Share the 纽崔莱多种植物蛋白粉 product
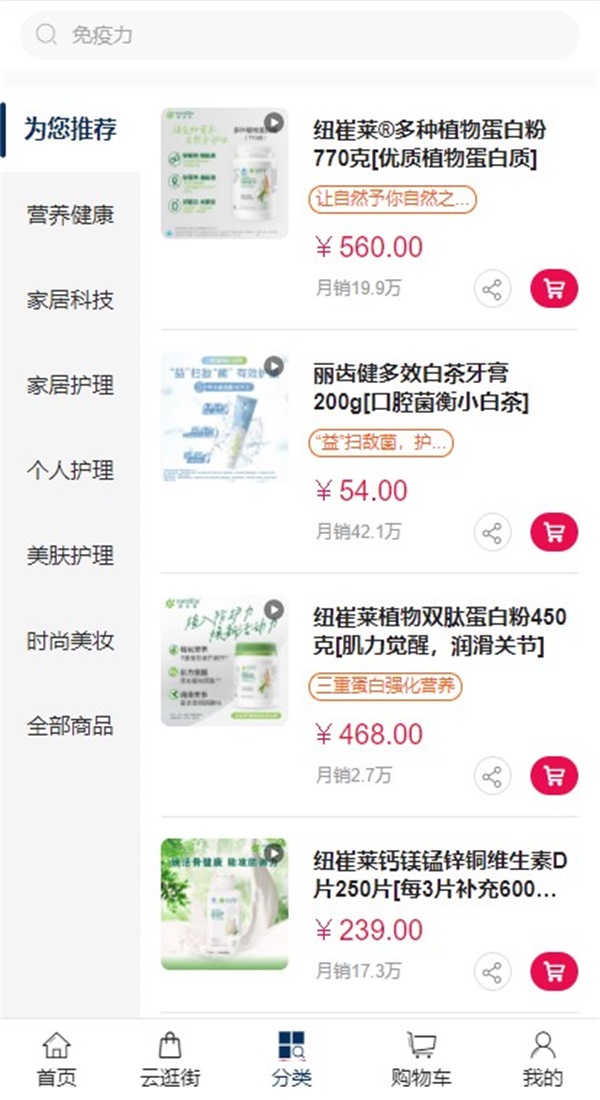 point(492,289)
